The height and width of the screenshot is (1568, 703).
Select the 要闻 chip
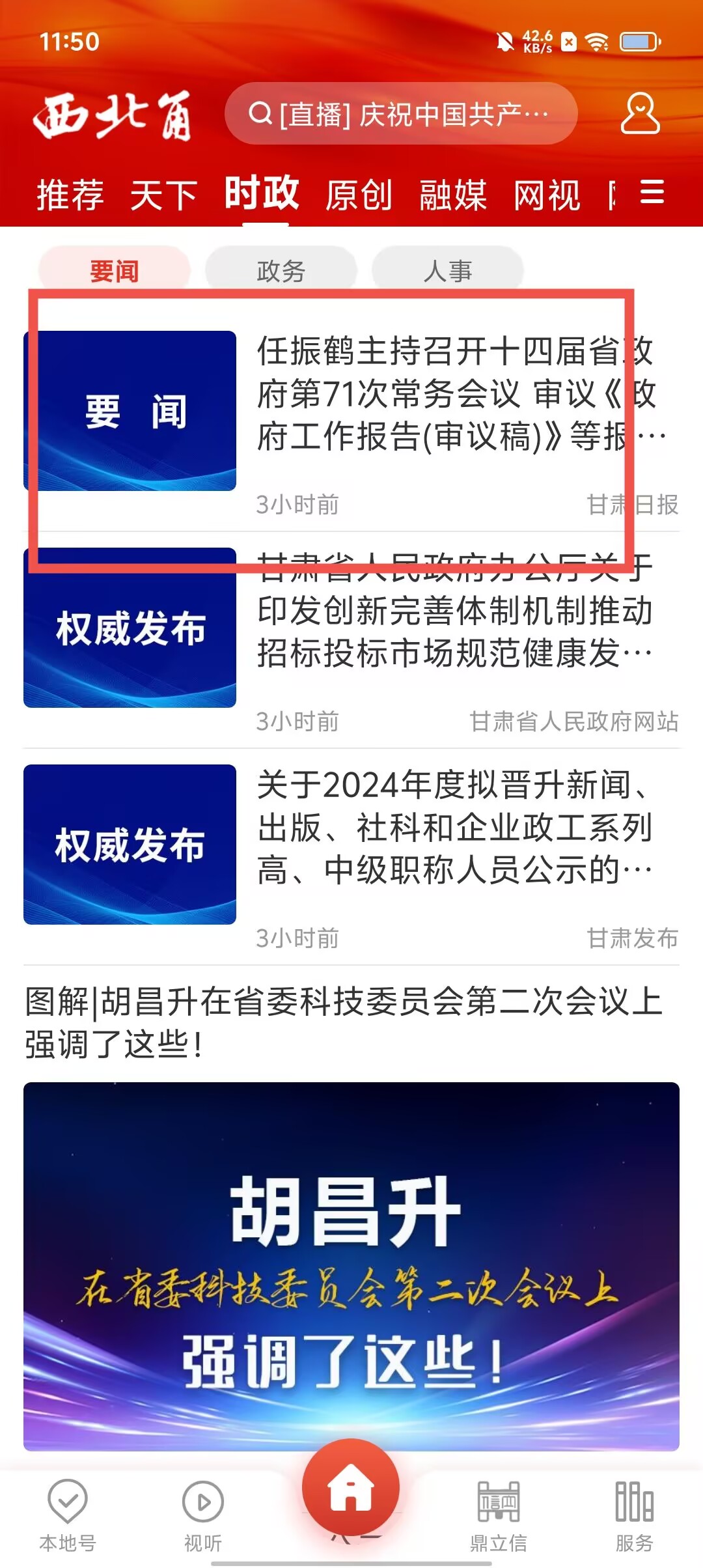[115, 271]
